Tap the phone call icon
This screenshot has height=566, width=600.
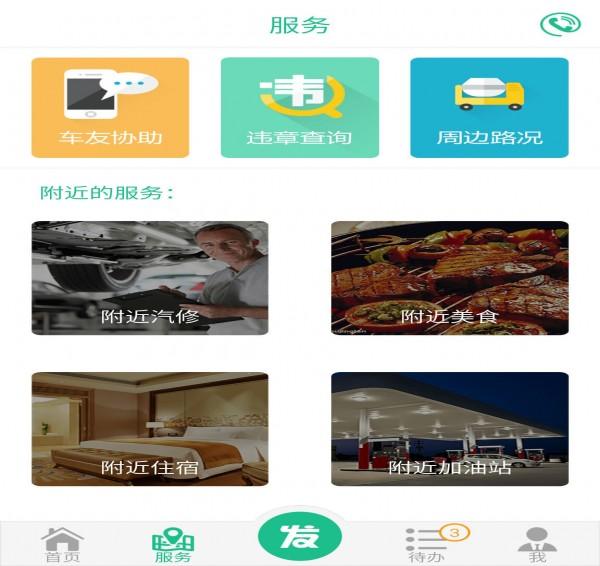pyautogui.click(x=560, y=24)
